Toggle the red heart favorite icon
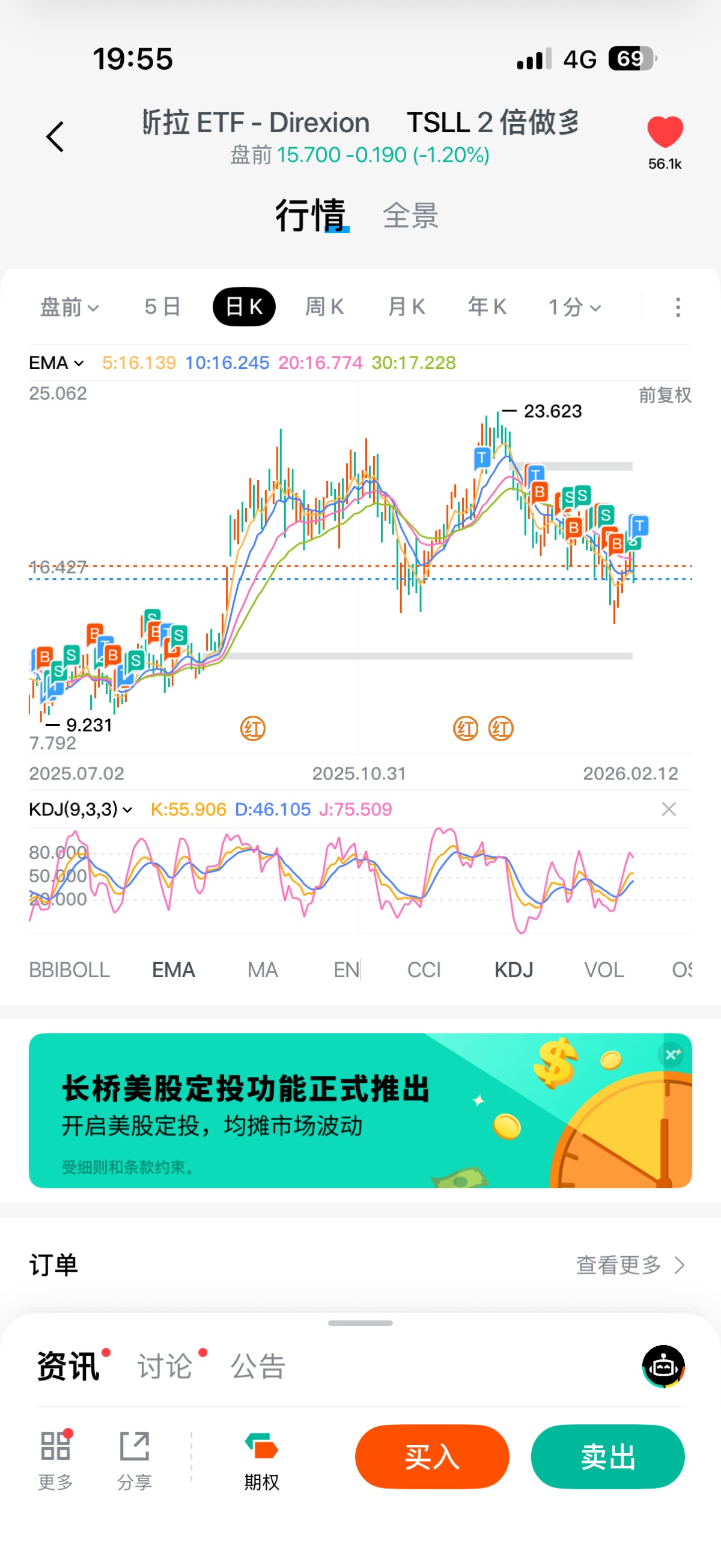The width and height of the screenshot is (721, 1568). tap(665, 132)
